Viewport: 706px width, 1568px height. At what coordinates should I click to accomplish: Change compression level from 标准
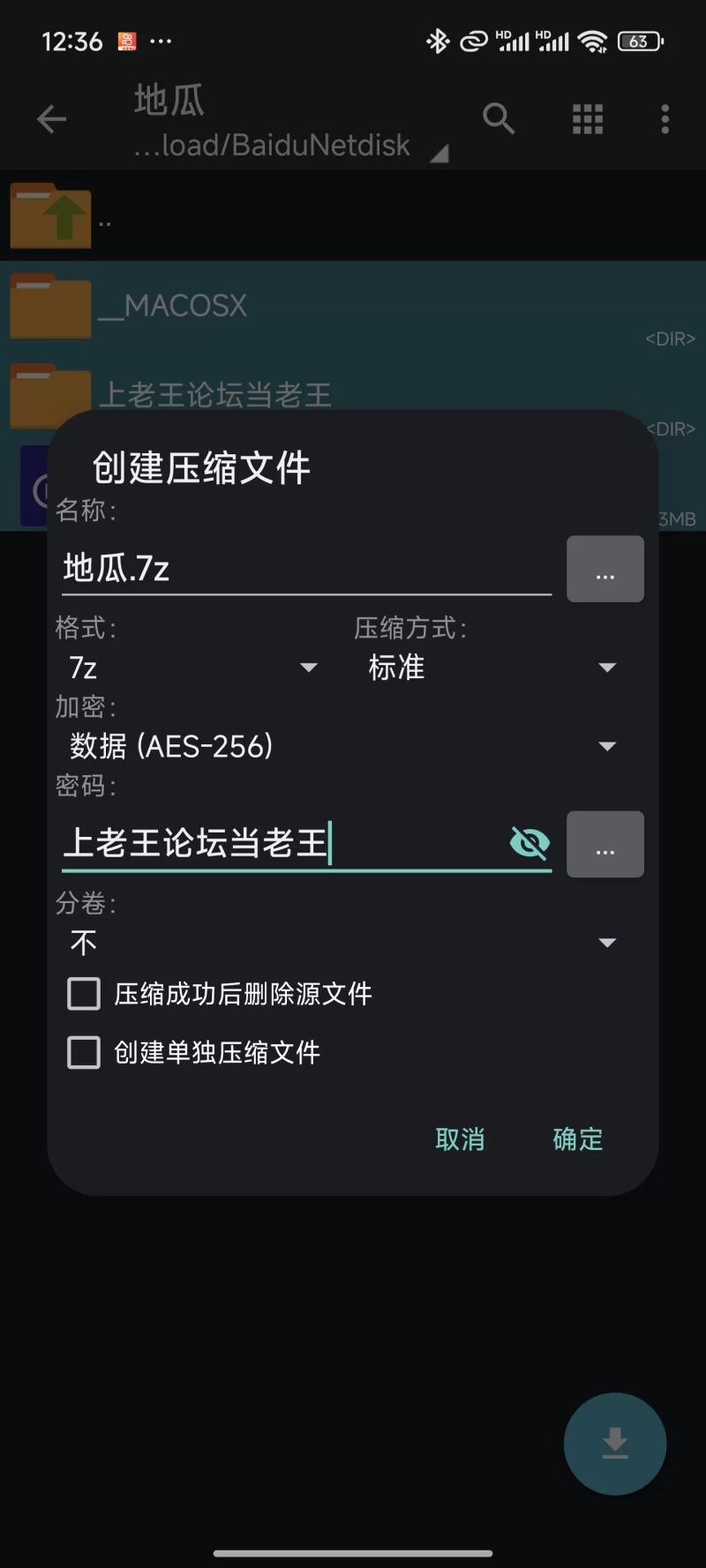point(607,668)
